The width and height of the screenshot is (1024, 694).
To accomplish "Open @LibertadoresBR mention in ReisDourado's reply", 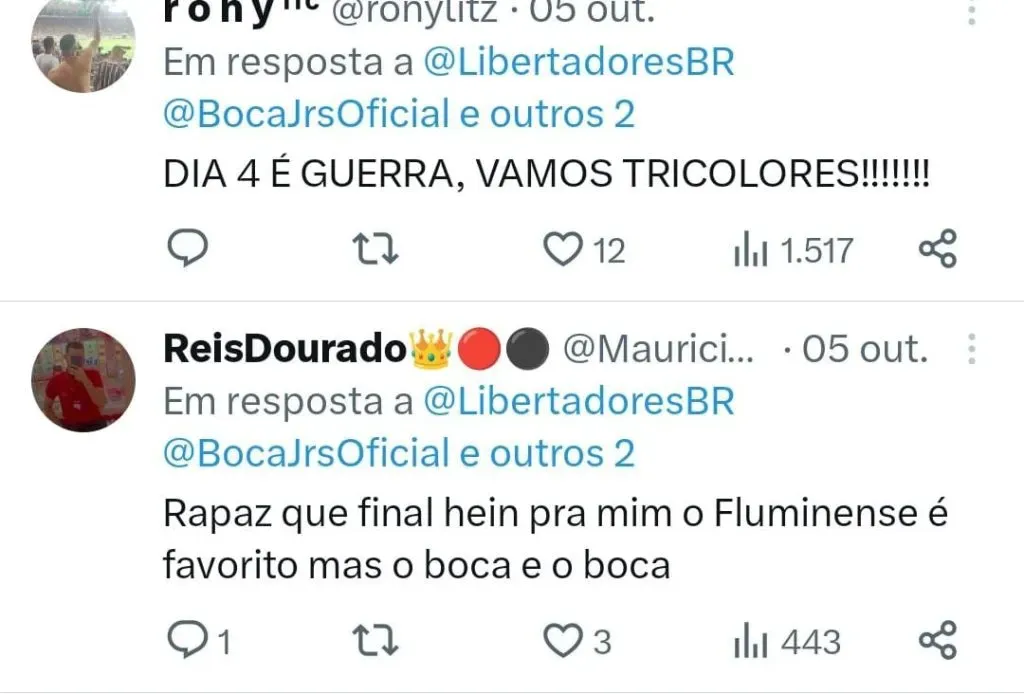I will pos(579,402).
